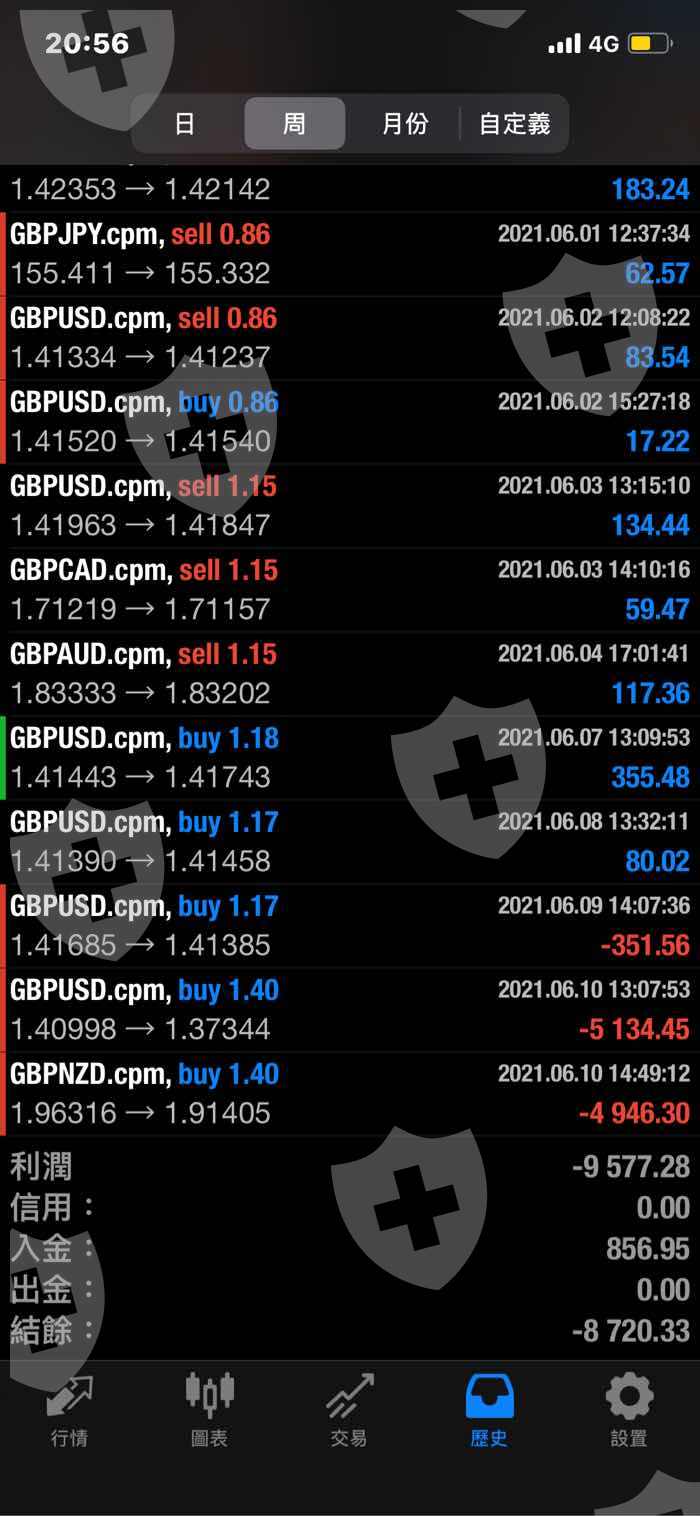Expand the GBPCAD.cpm sell 1.15 trade
This screenshot has height=1516, width=700.
(350, 590)
